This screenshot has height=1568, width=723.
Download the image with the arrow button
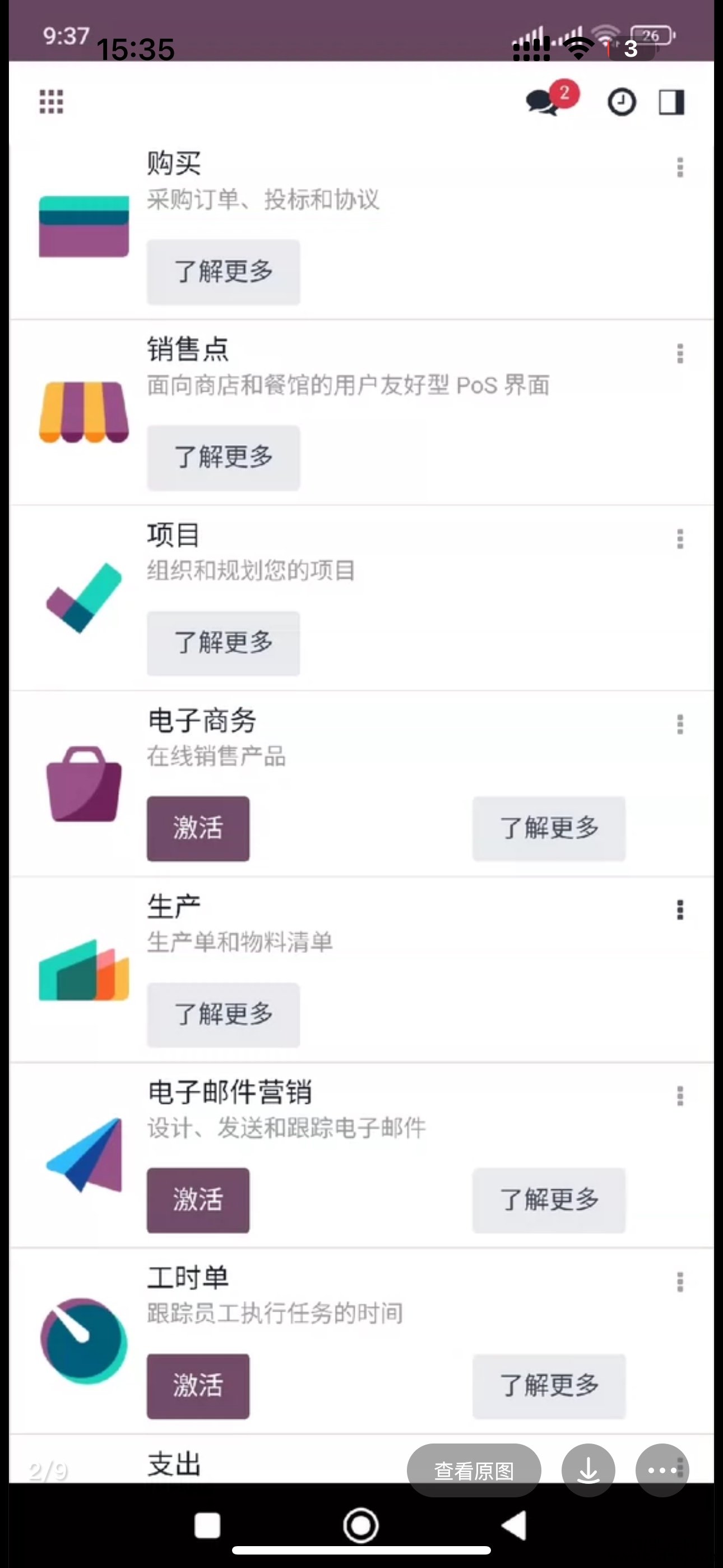(588, 1470)
